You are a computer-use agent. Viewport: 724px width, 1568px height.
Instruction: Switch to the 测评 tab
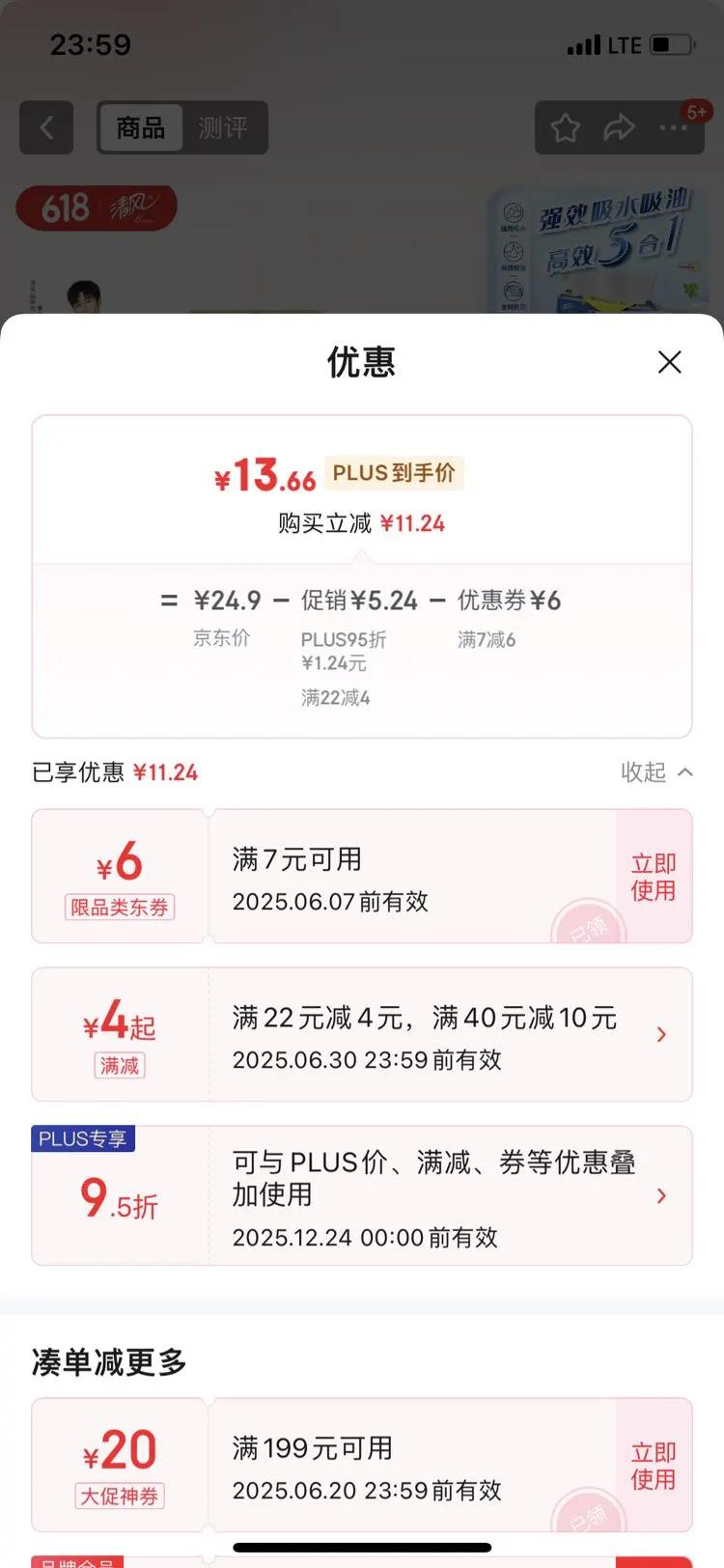point(224,127)
